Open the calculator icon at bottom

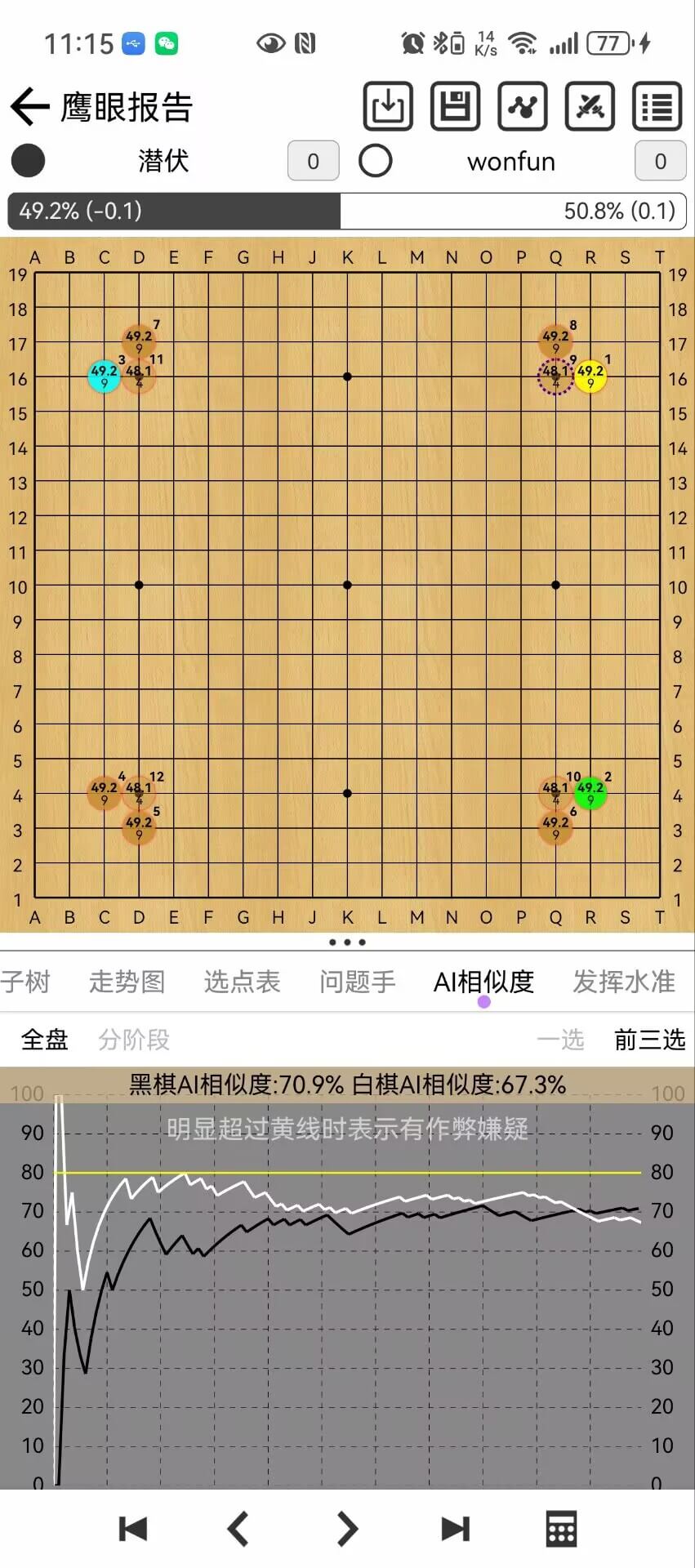(x=561, y=1529)
